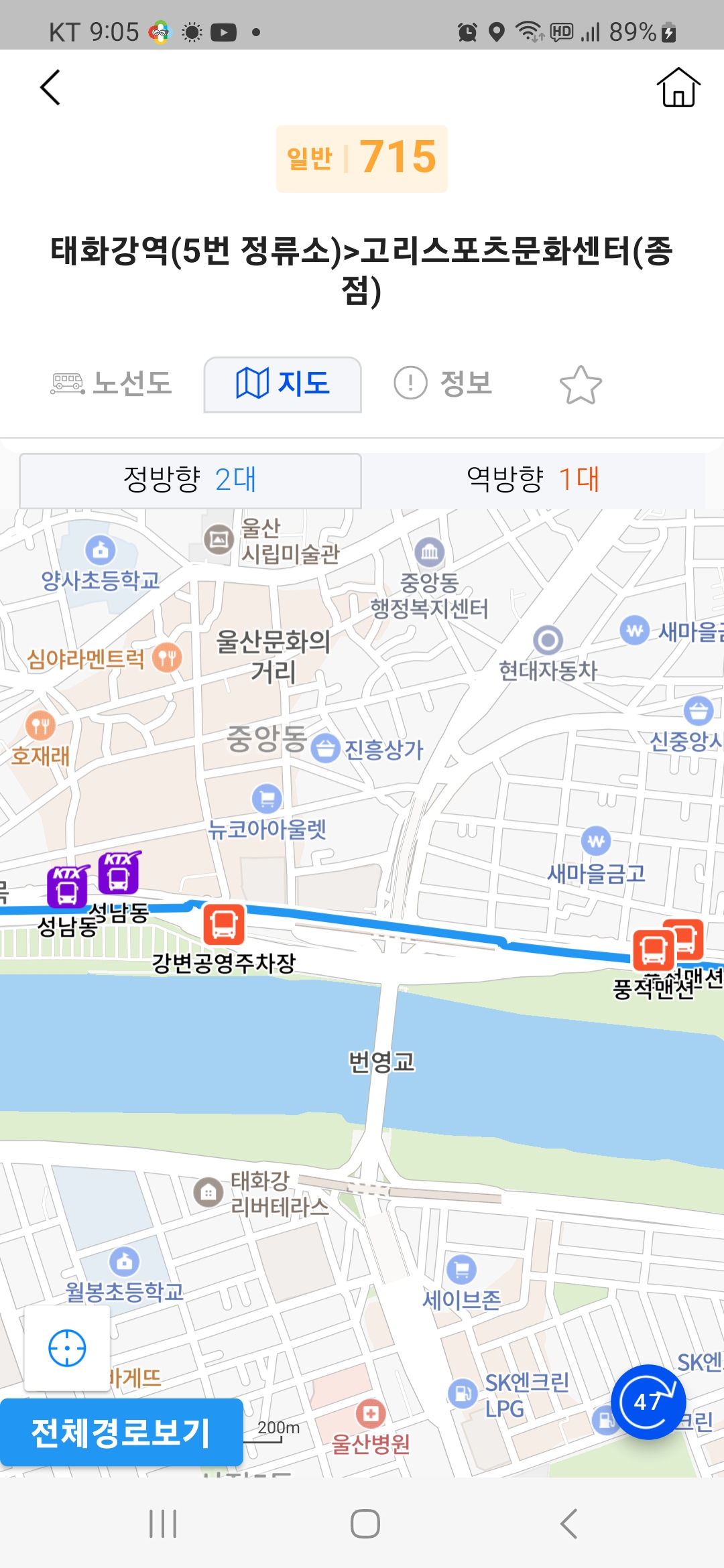
Task: Open the system recent apps view
Action: coord(163,1524)
